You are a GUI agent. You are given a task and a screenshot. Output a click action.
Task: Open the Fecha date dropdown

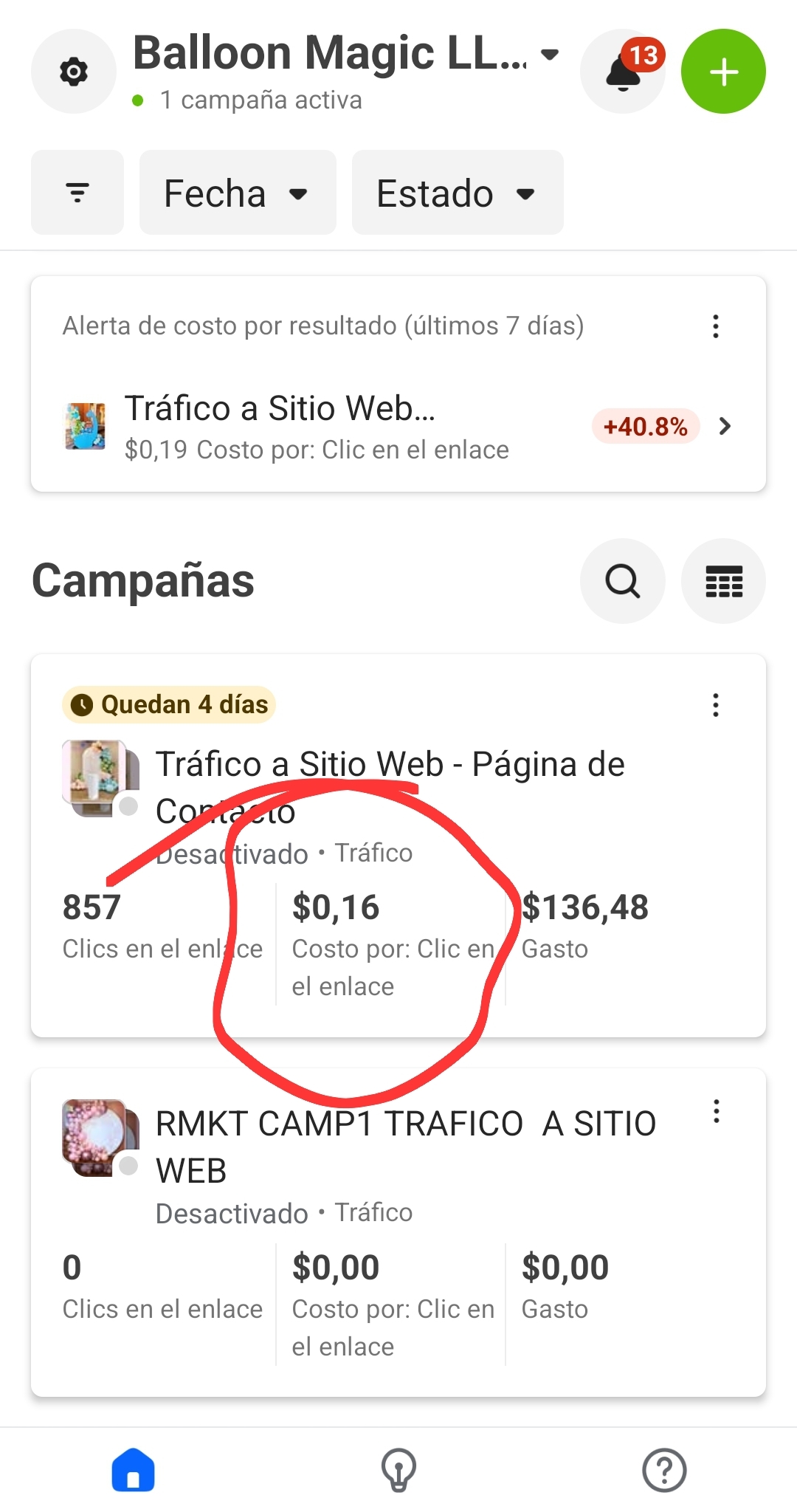(x=237, y=193)
